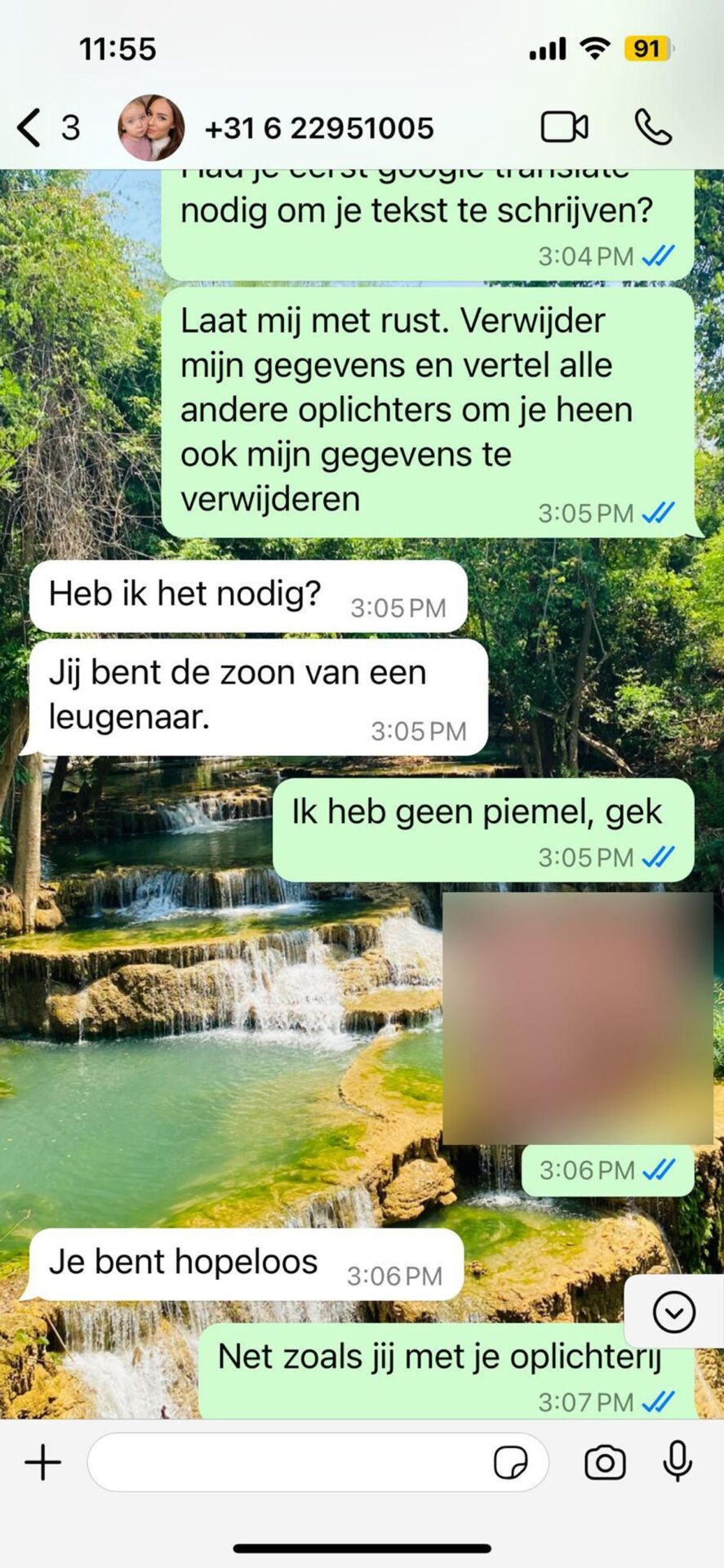724x1568 pixels.
Task: Open contact info for +31 6 22951005
Action: (x=318, y=128)
